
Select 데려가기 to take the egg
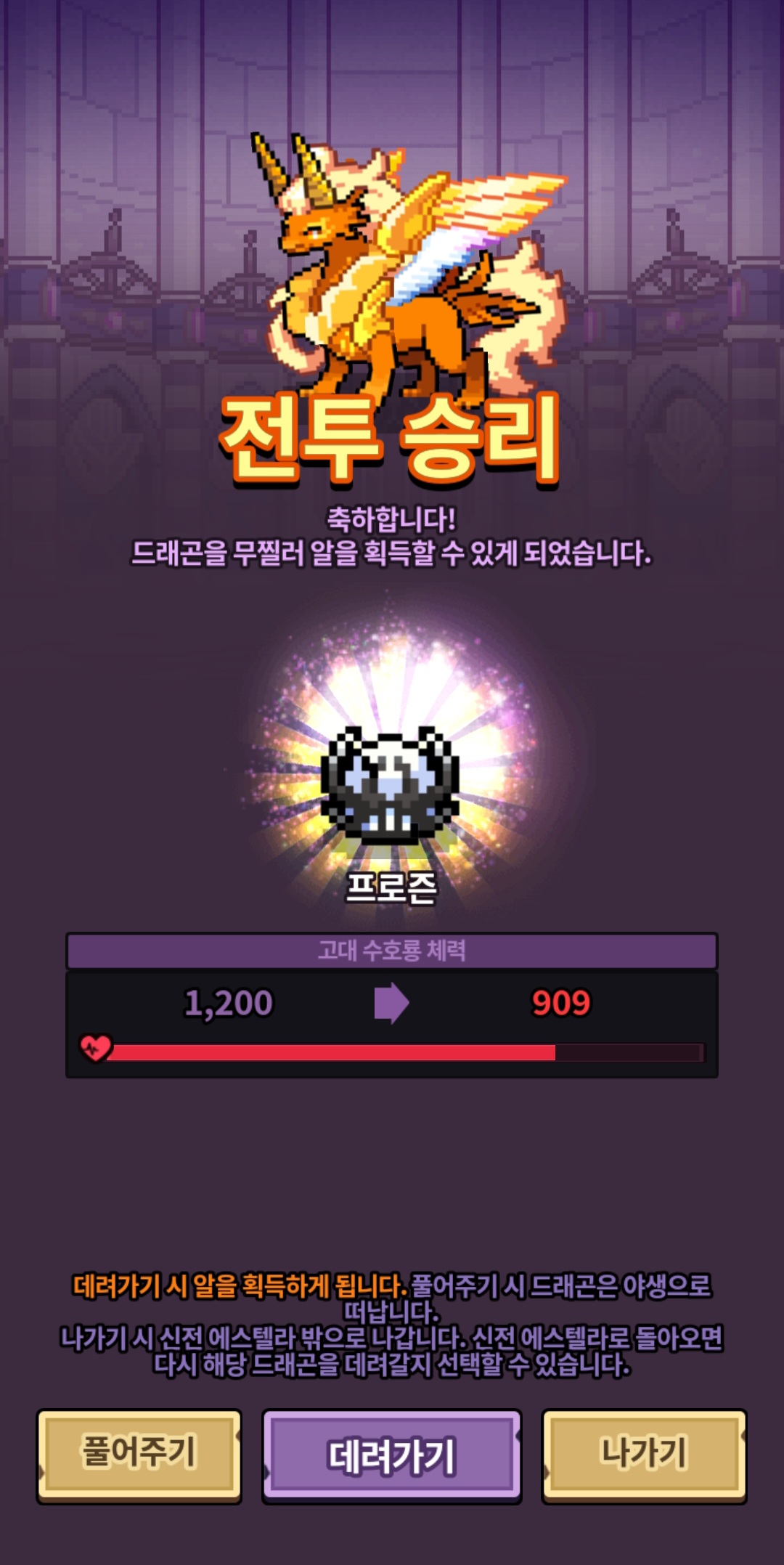pos(392,1456)
